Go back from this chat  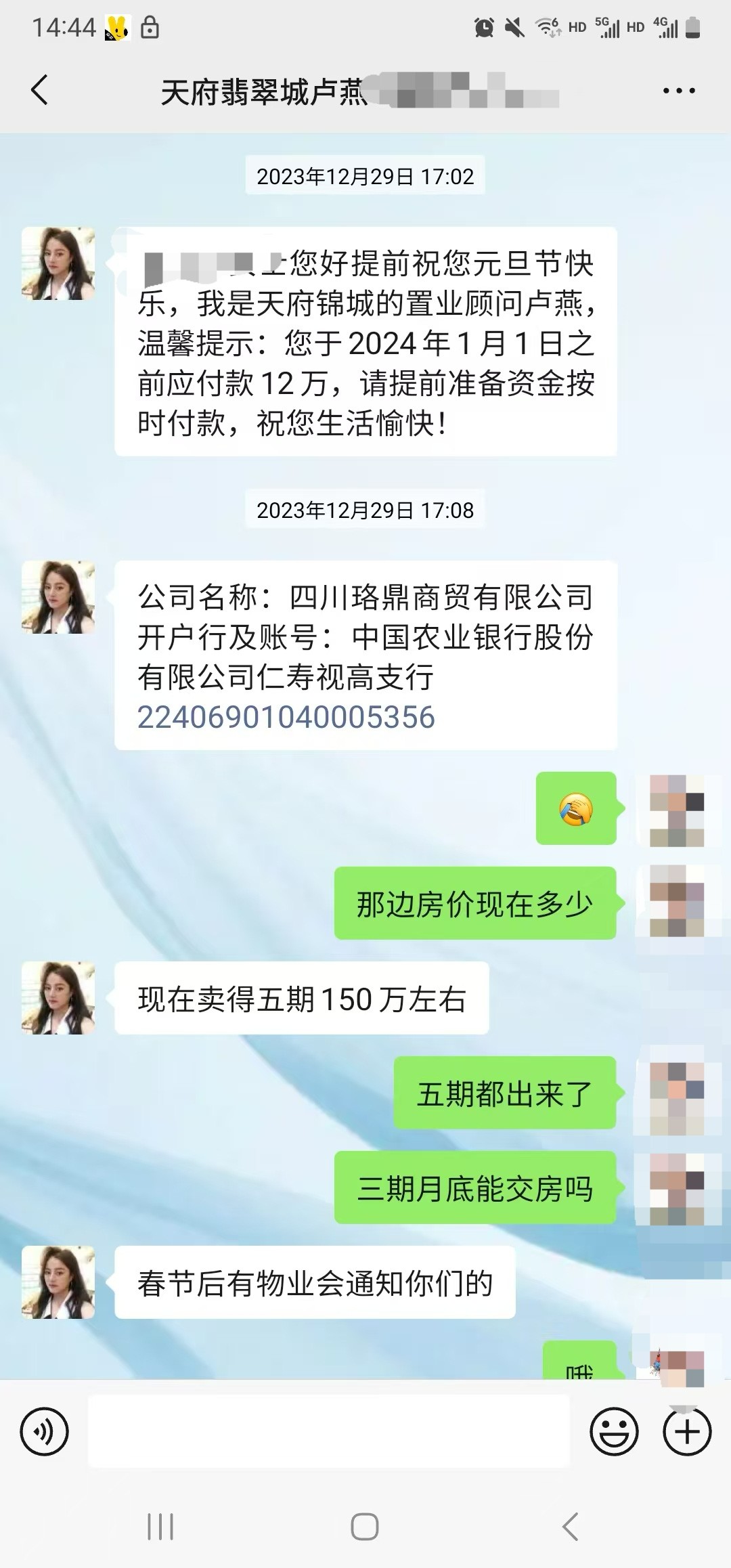pos(40,90)
